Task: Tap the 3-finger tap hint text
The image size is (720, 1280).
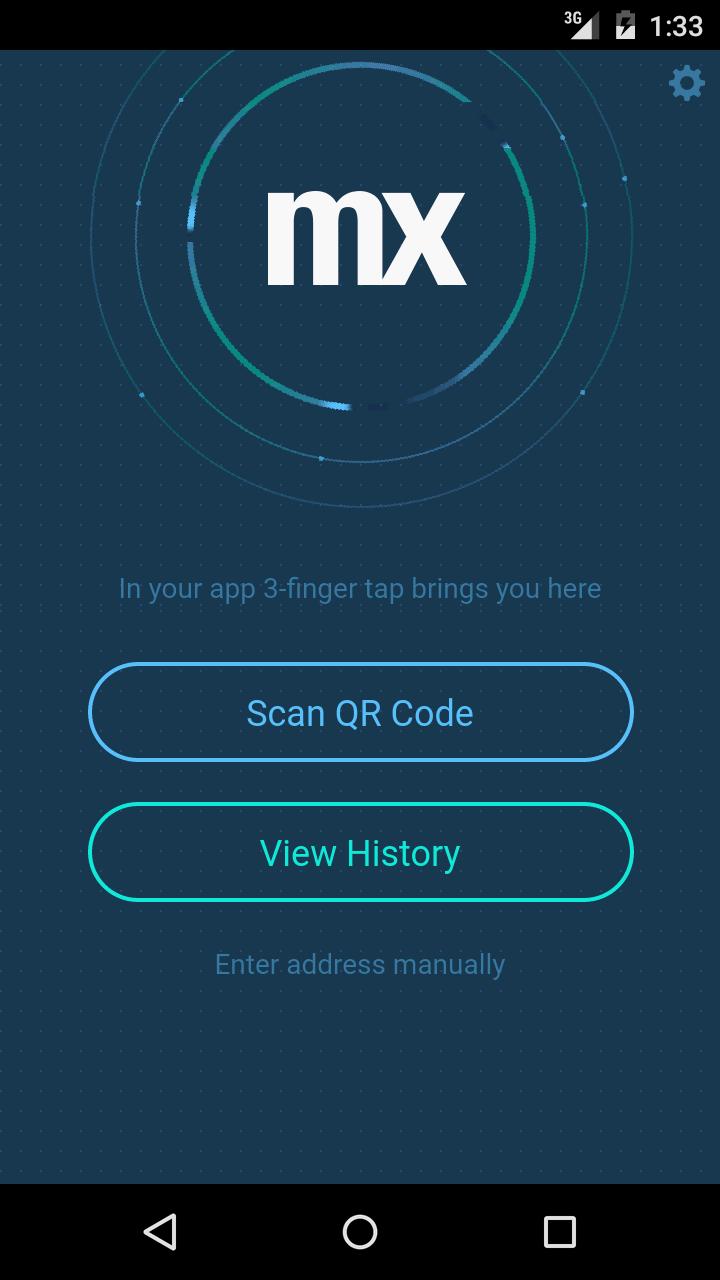Action: 360,589
